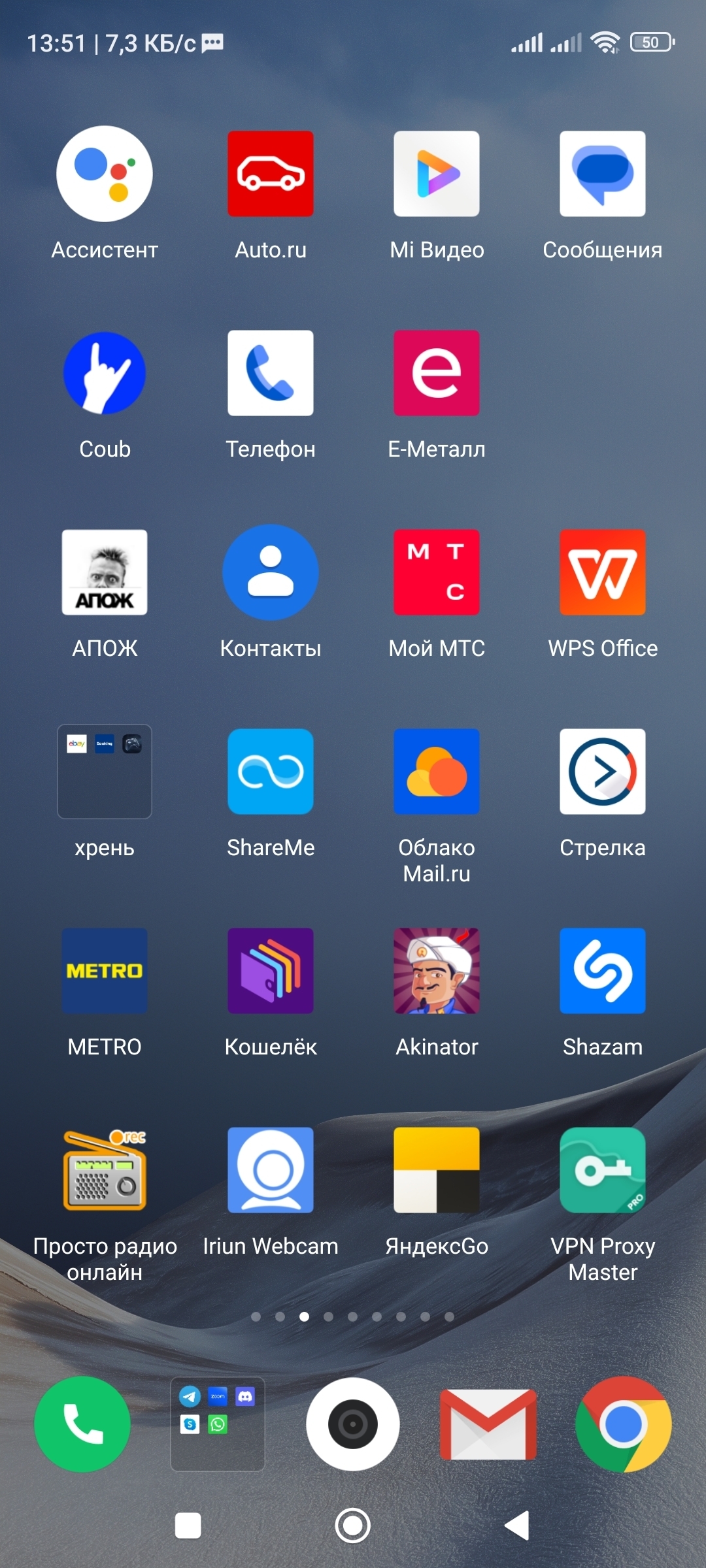Open VPN Proxy Master
Image resolution: width=706 pixels, height=1568 pixels.
pos(603,1170)
